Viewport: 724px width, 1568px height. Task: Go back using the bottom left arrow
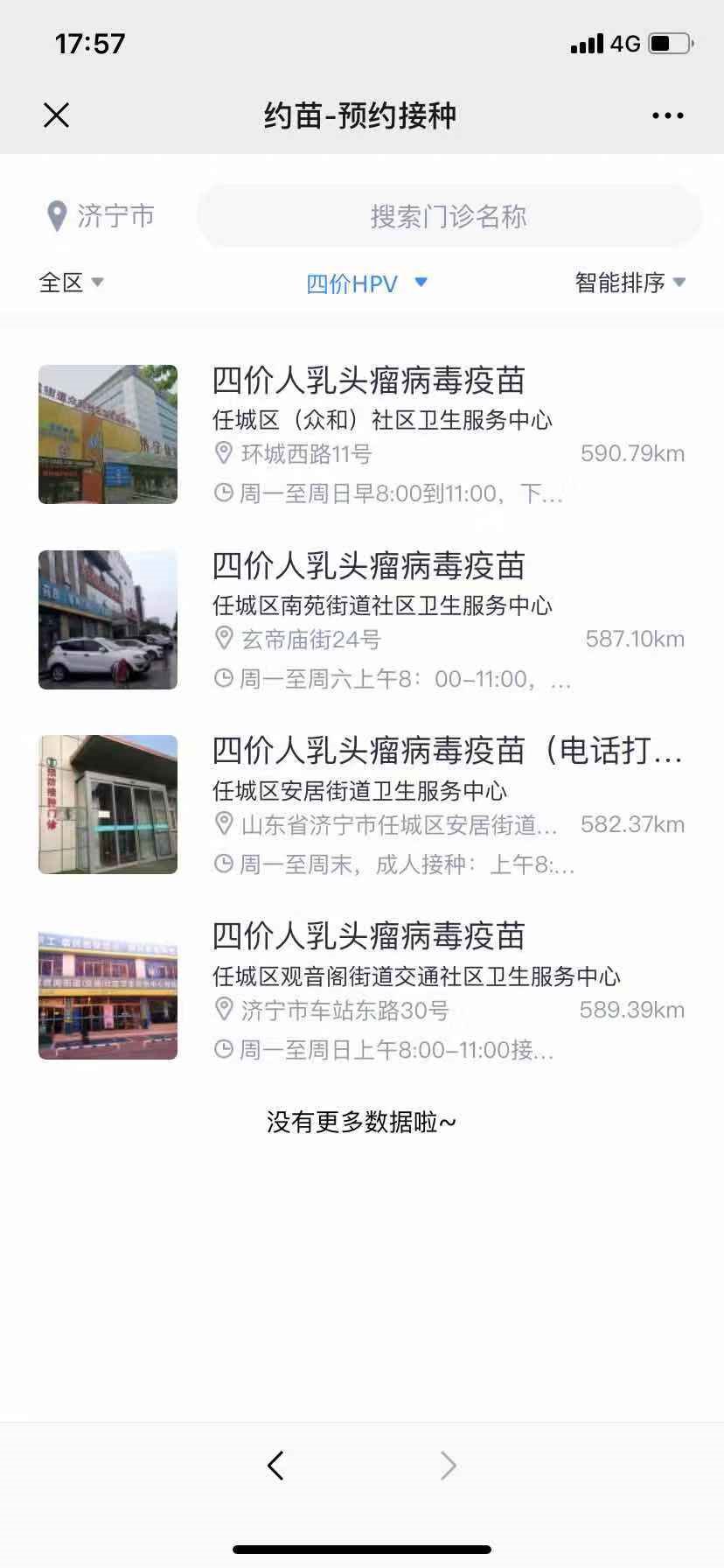coord(275,1466)
